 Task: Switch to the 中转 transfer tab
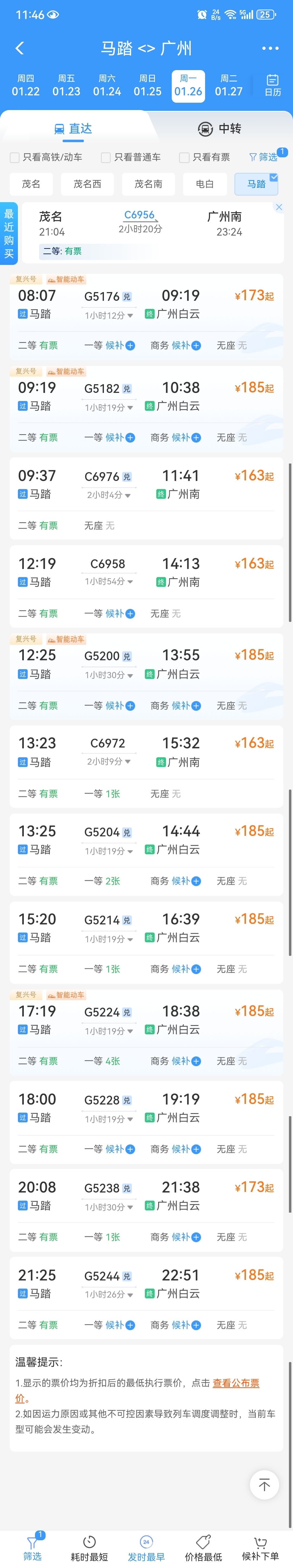[219, 129]
